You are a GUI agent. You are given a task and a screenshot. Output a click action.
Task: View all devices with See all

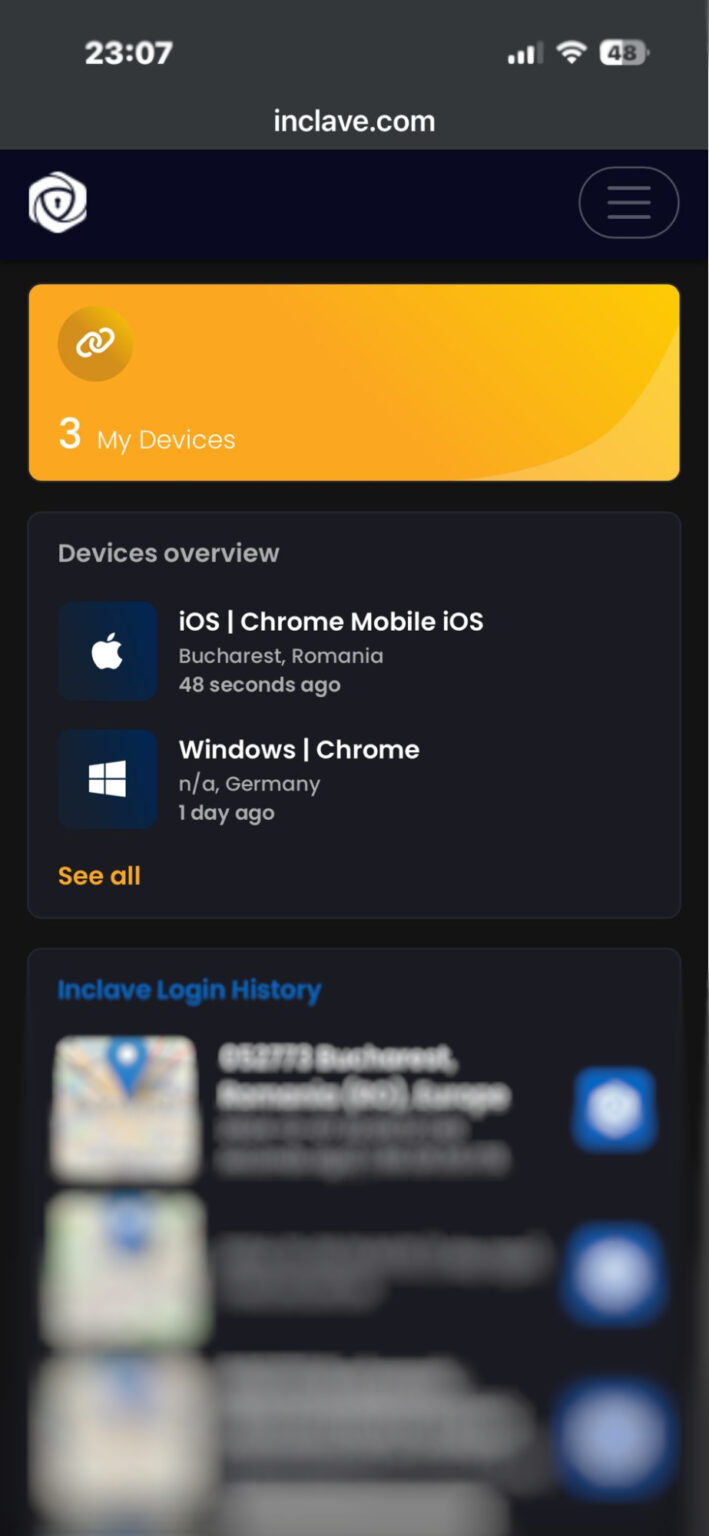(99, 876)
